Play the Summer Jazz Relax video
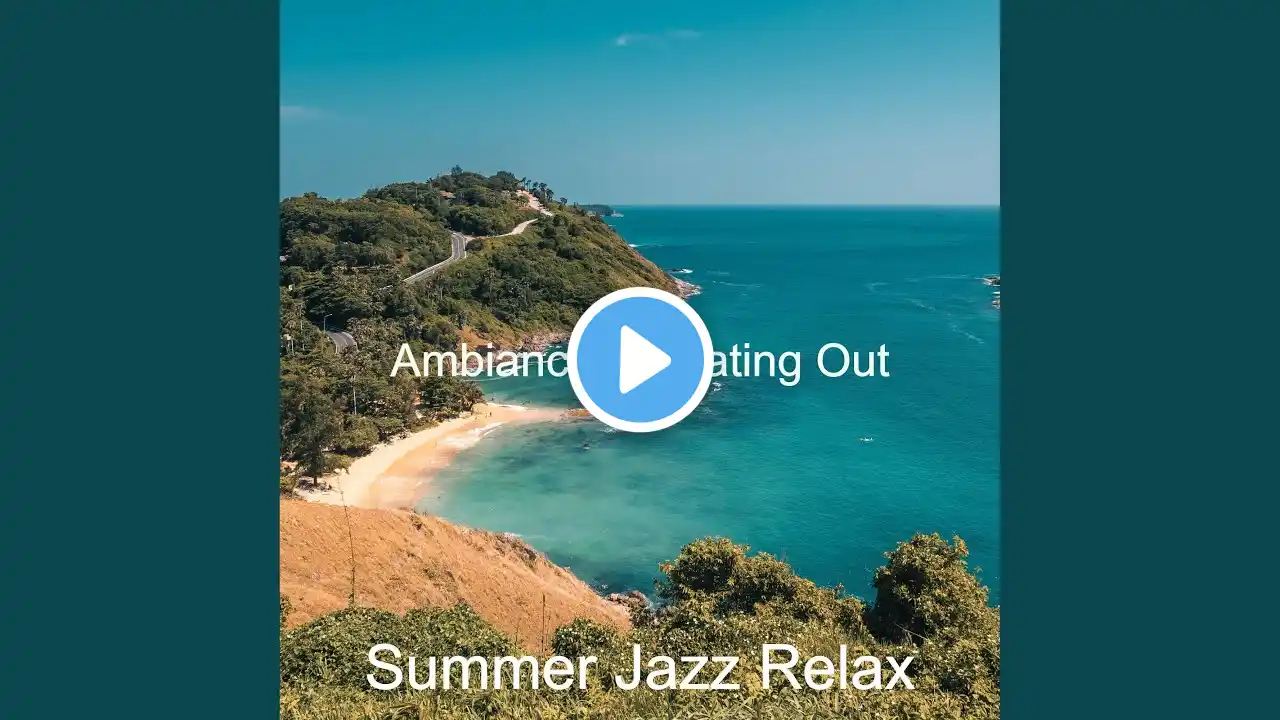This screenshot has height=720, width=1280. [x=640, y=360]
